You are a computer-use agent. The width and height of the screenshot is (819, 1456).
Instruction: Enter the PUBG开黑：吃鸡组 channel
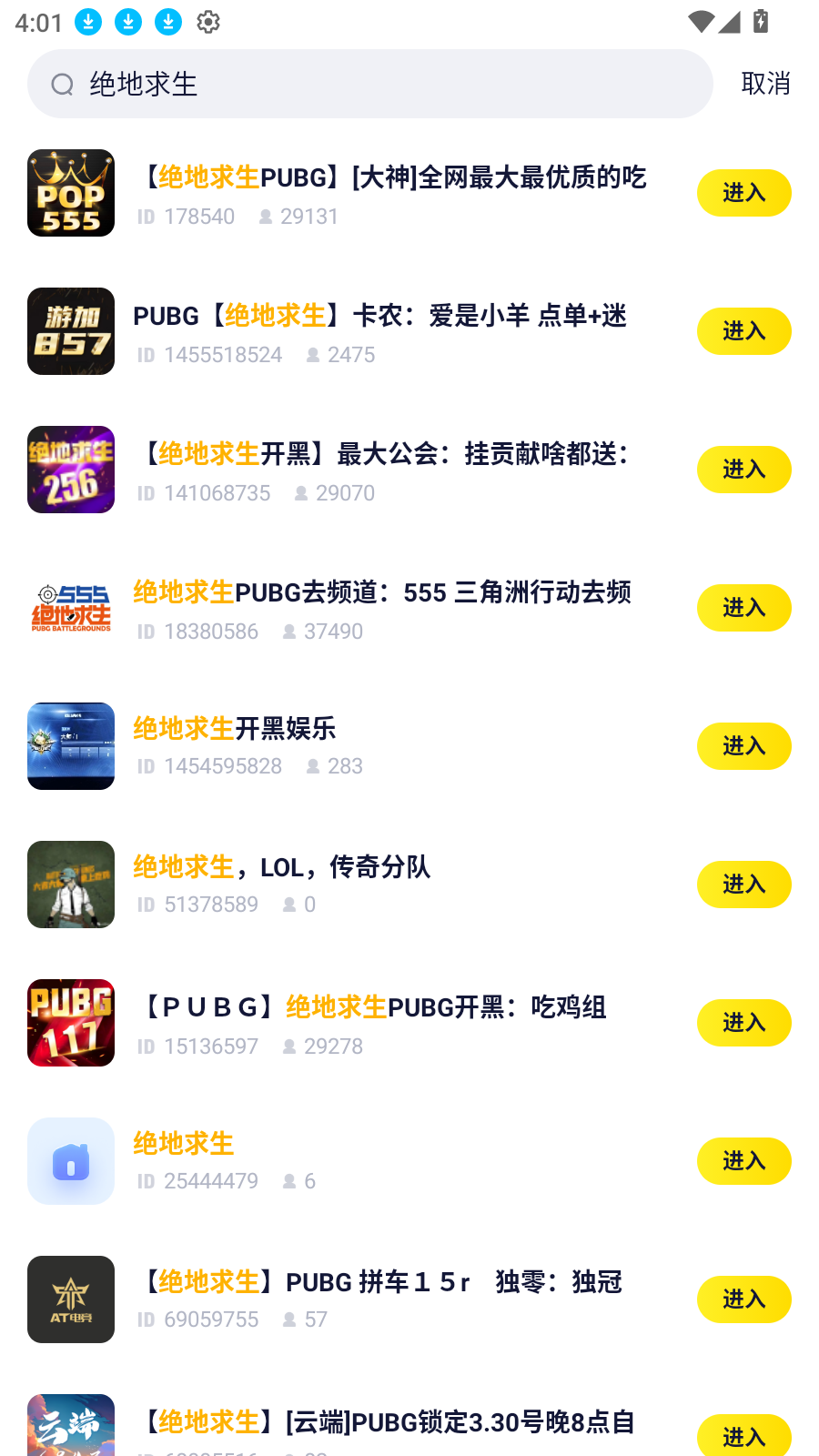743,1023
